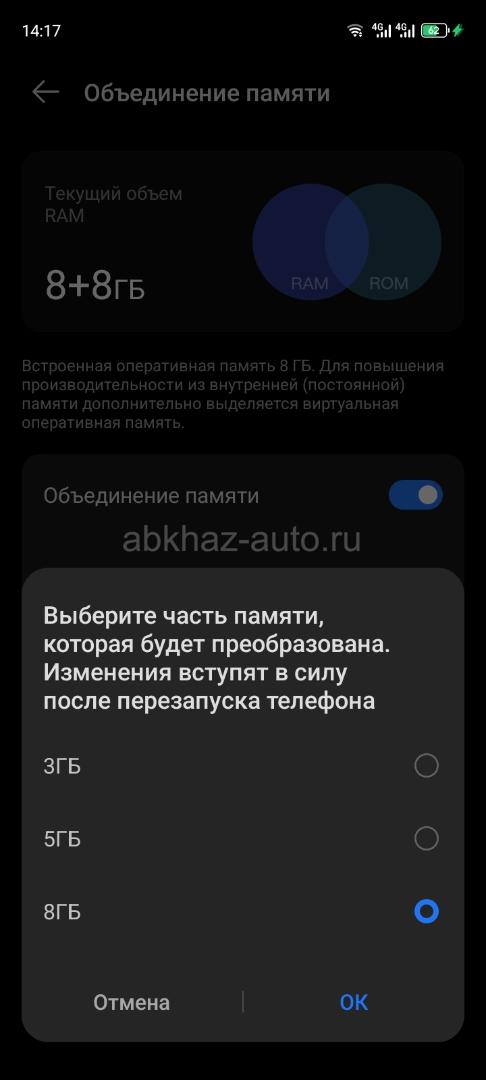Confirm the selection with OK
Viewport: 486px width, 1080px height.
354,1002
